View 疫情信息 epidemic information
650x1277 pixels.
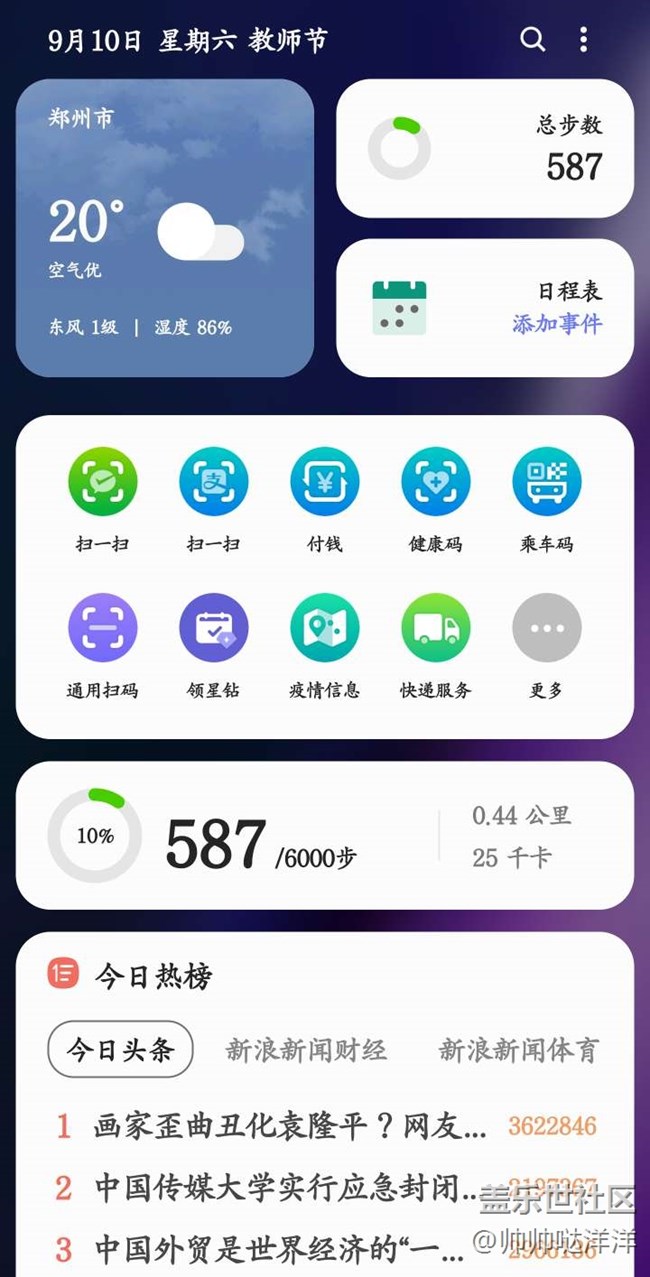[325, 645]
